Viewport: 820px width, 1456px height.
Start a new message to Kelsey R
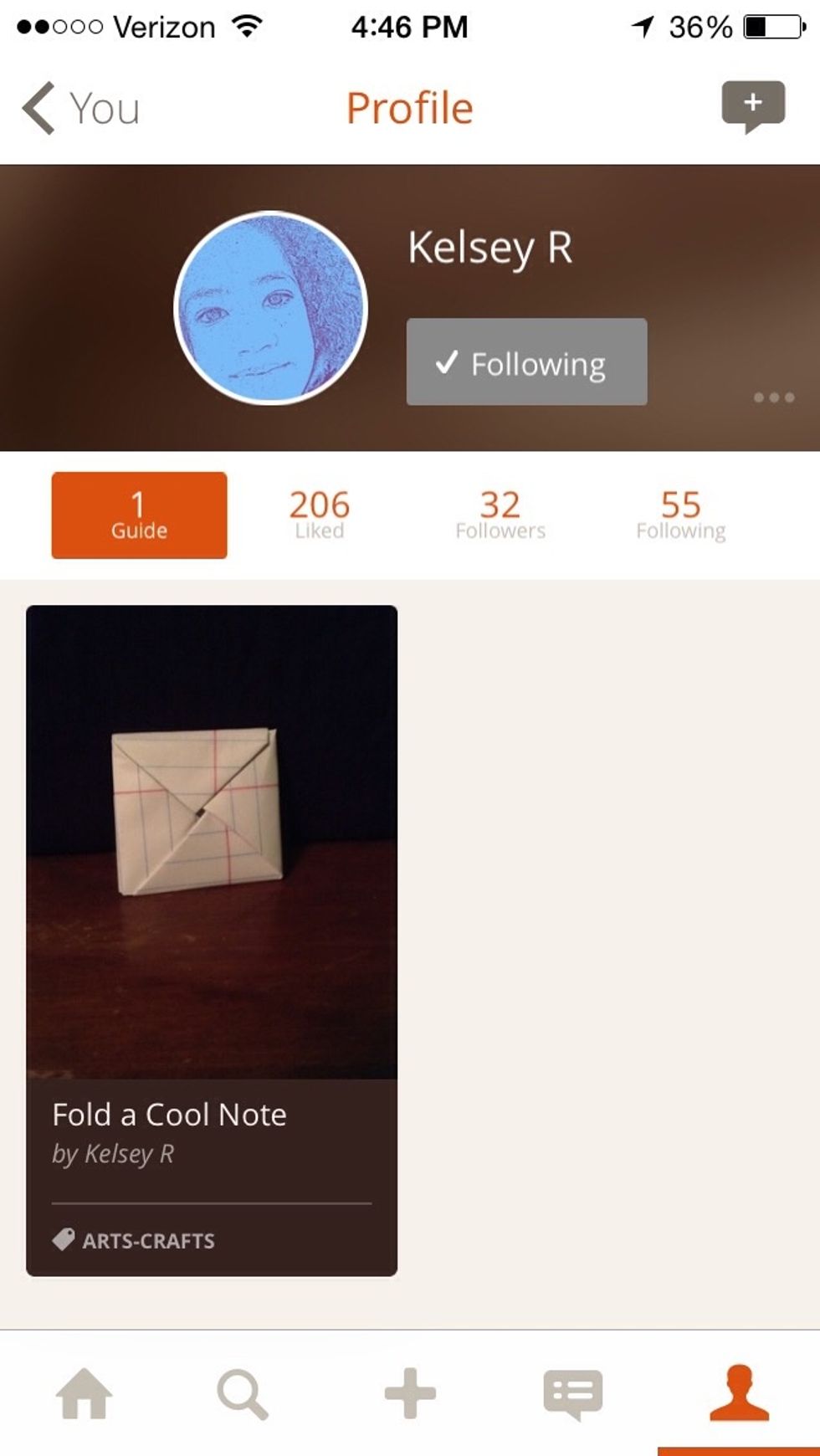click(752, 106)
